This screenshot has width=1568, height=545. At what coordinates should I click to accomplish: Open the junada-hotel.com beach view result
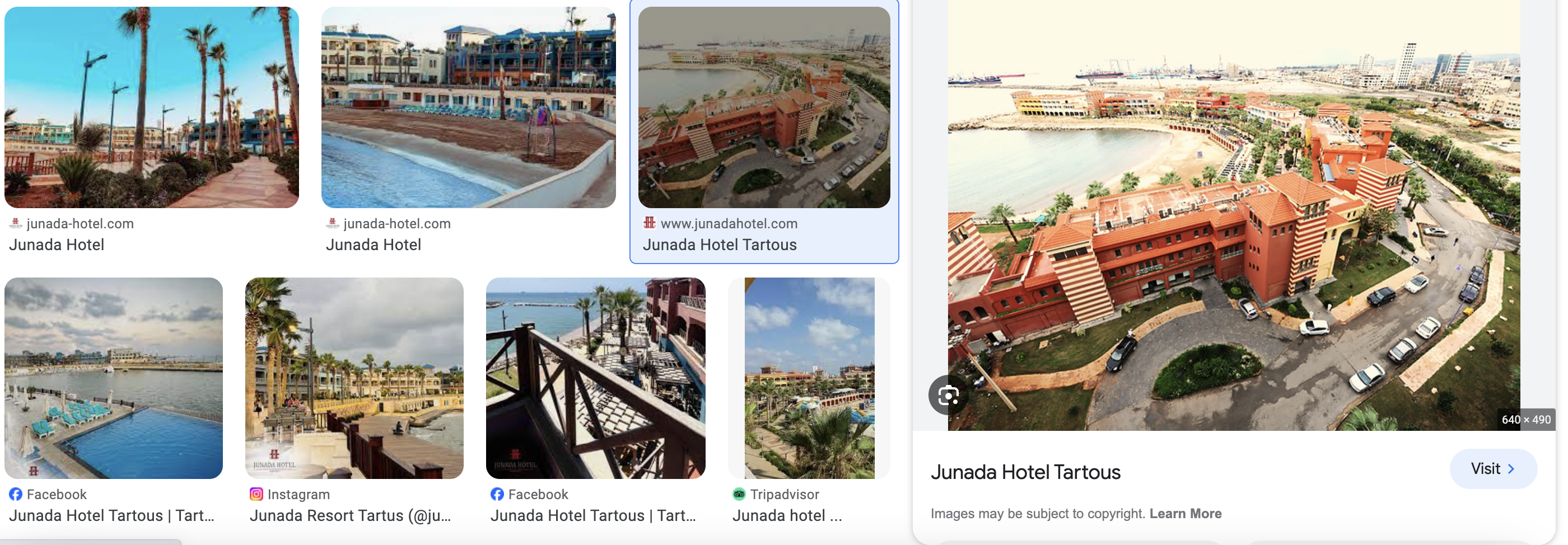pos(468,107)
